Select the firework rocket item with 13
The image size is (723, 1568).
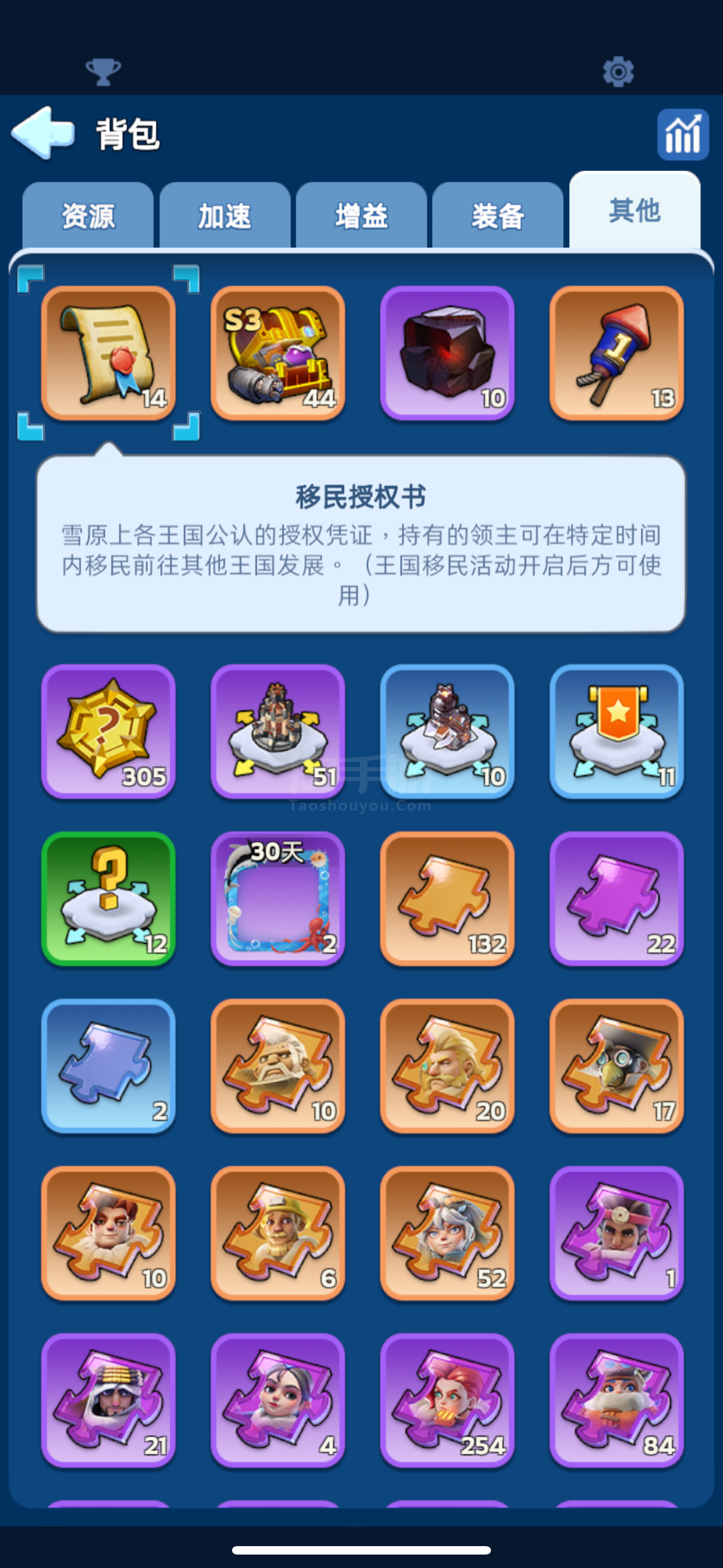pos(616,353)
